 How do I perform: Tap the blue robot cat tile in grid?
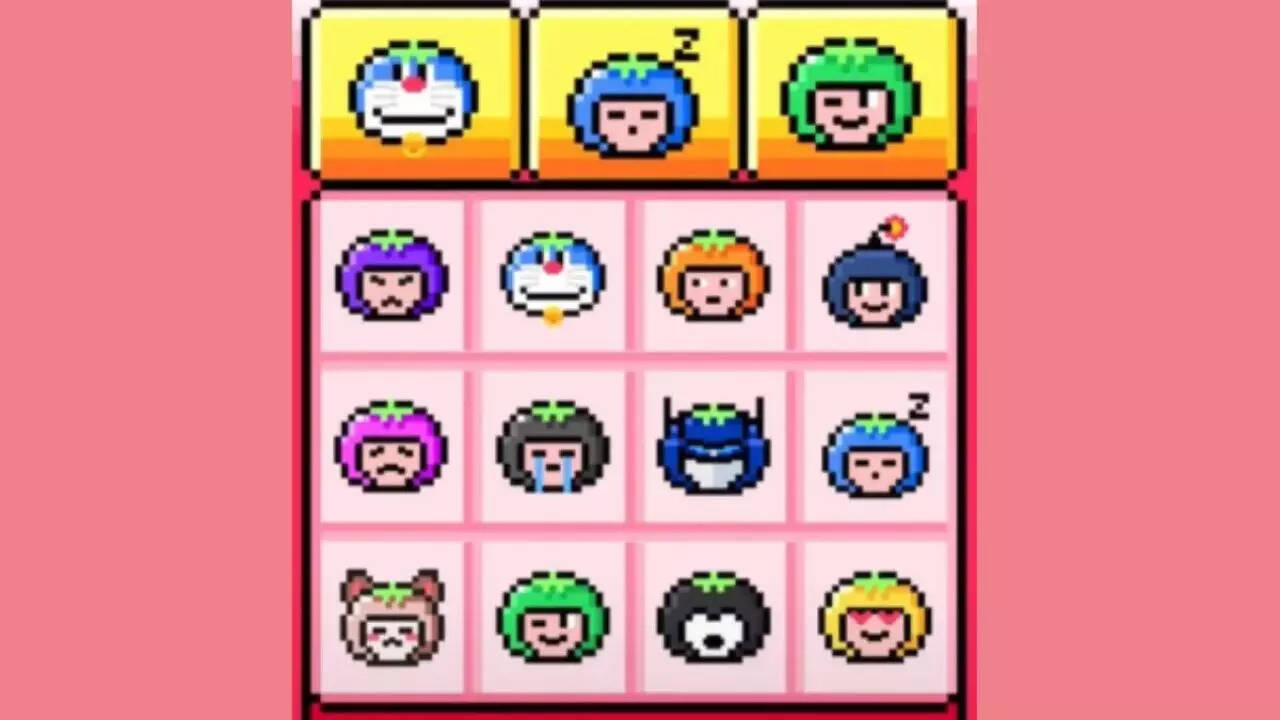553,275
